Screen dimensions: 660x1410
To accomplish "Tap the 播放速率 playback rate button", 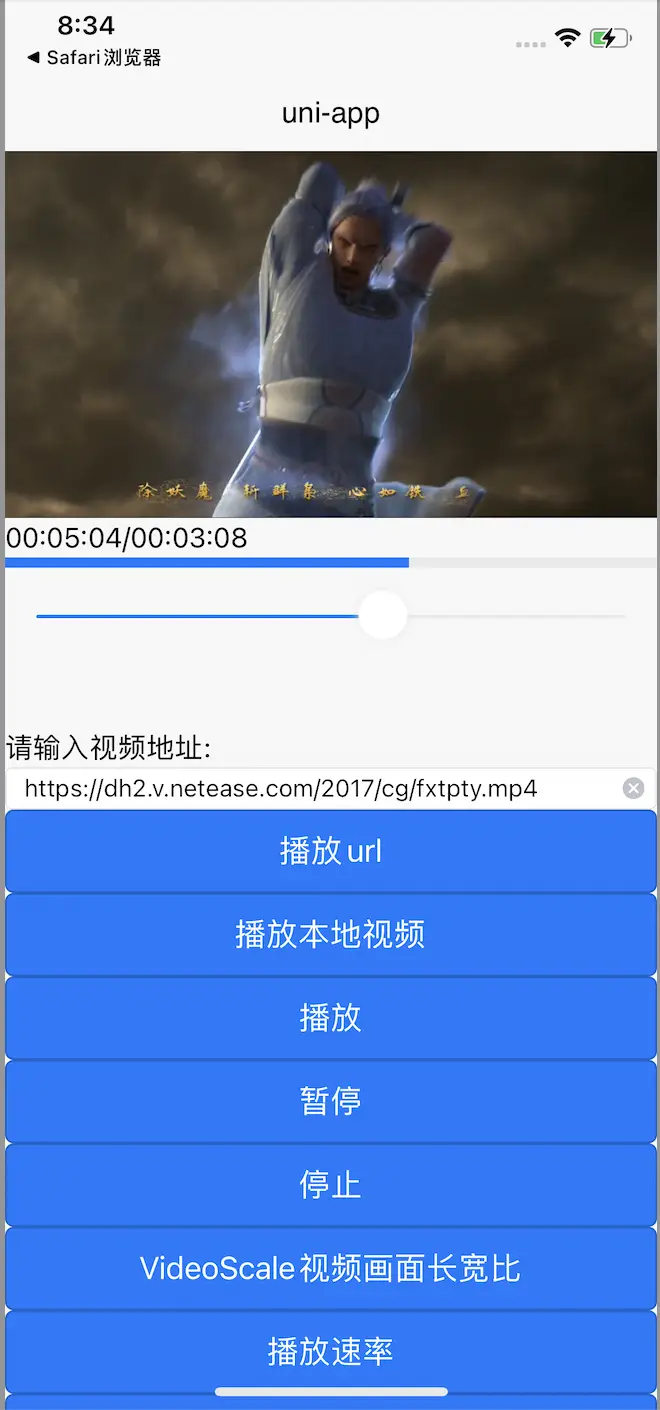I will (330, 1351).
